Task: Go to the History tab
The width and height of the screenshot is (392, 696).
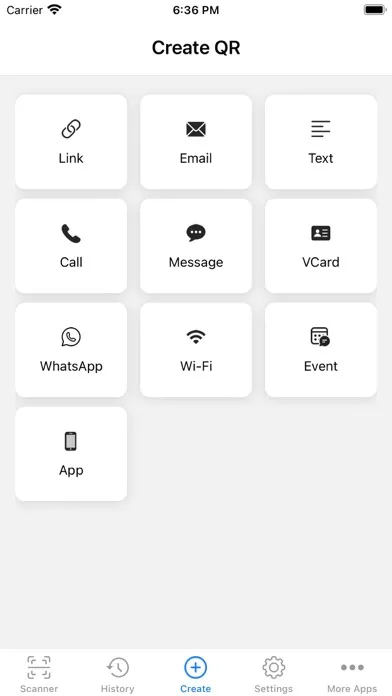Action: (118, 674)
